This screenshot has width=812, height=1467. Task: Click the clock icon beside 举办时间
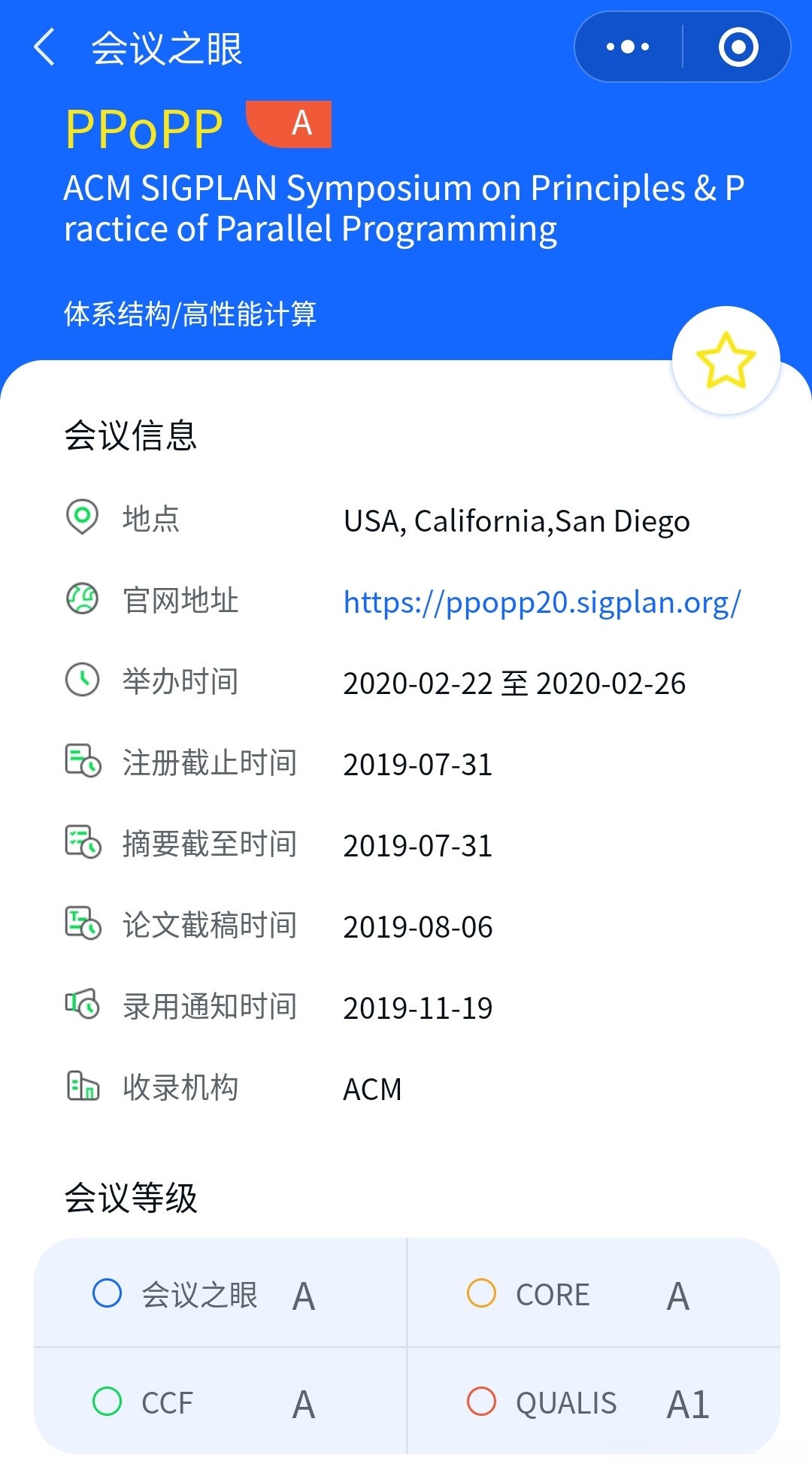(83, 679)
